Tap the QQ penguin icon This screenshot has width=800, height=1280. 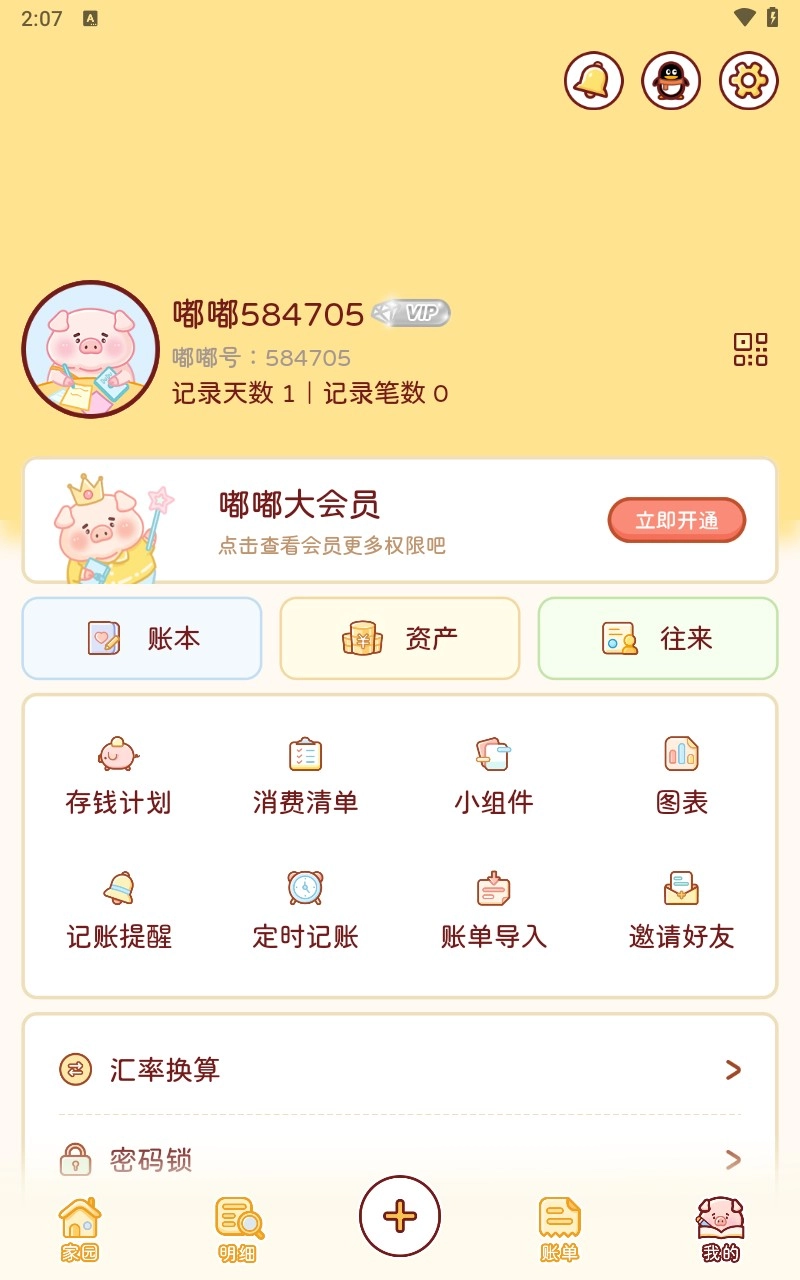coord(671,80)
